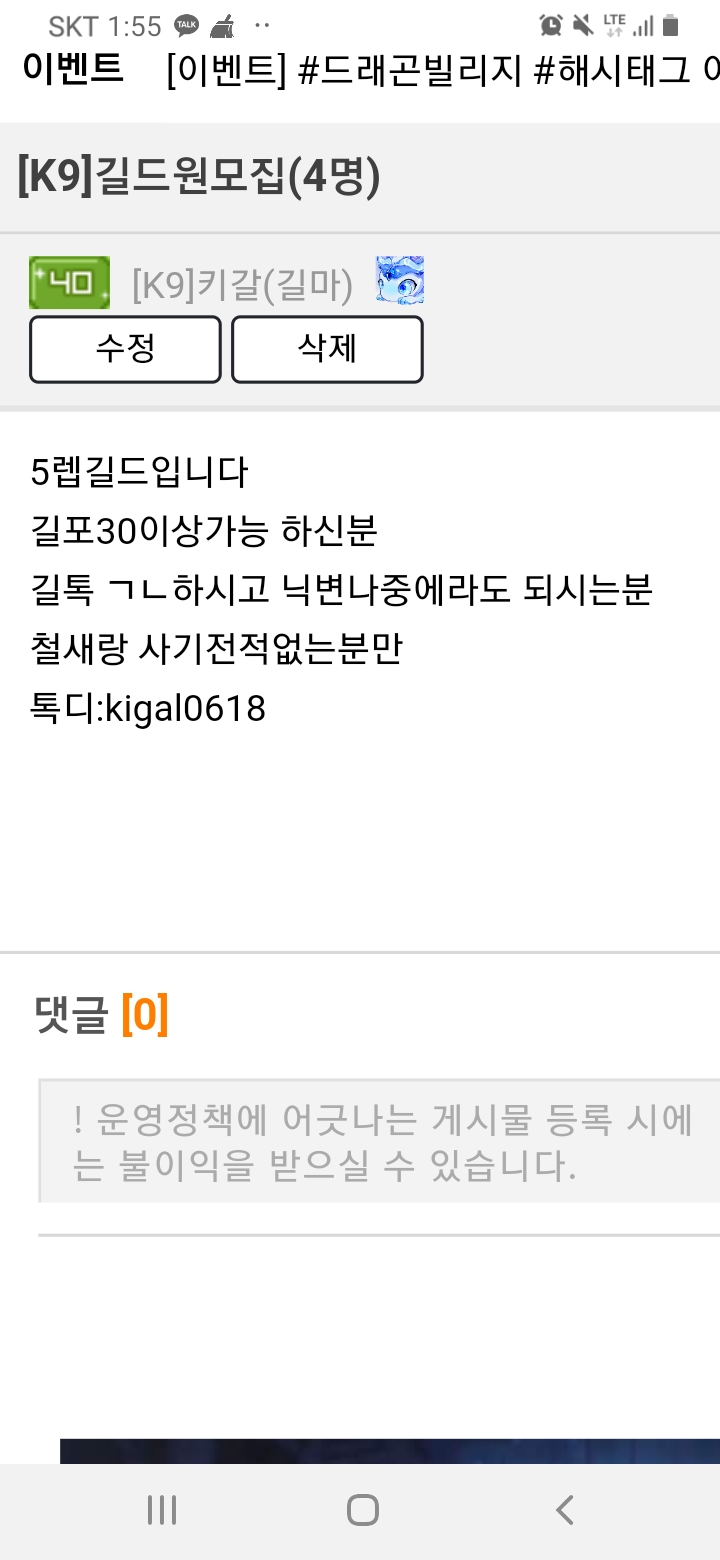Open recent apps from navigation bar
Viewport: 720px width, 1560px height.
point(162,1510)
